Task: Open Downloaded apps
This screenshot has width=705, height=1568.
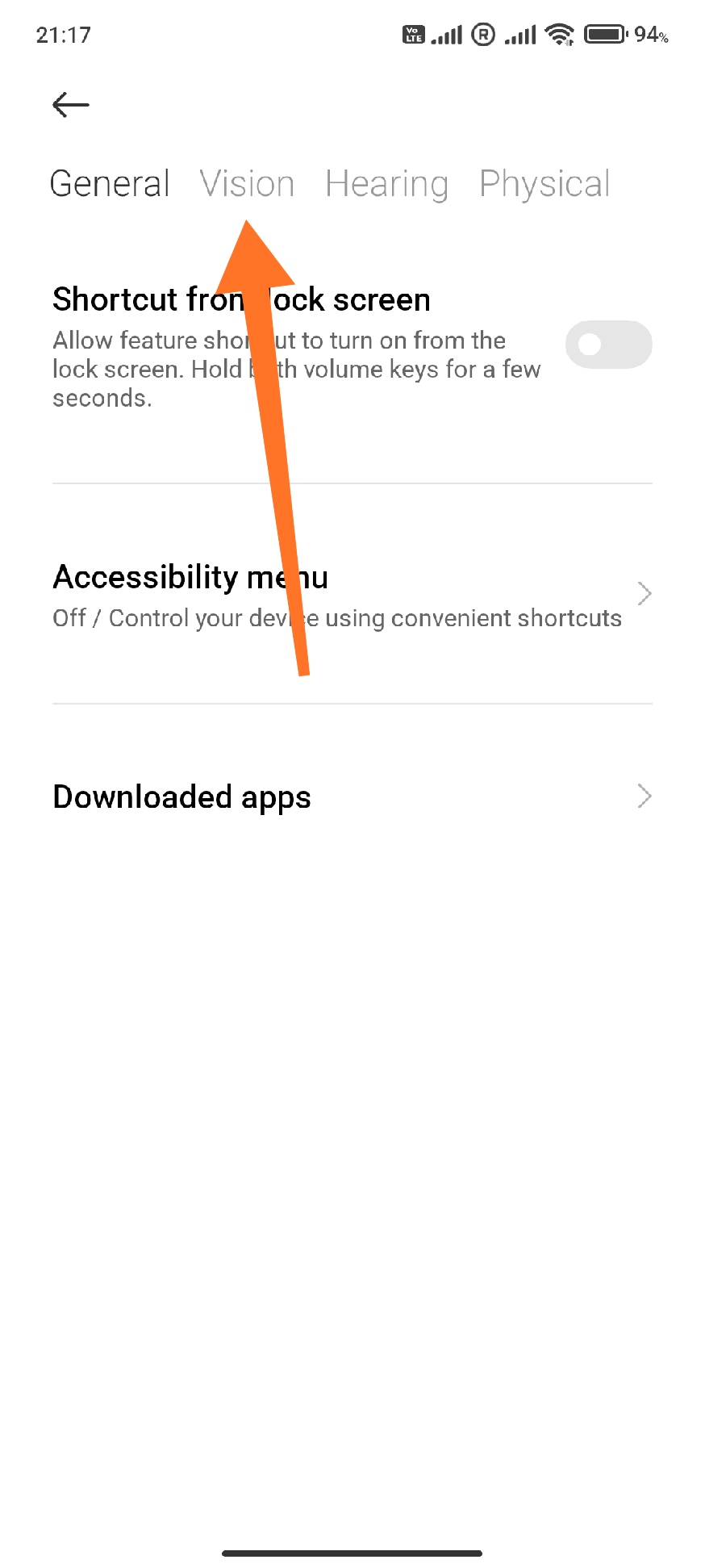Action: click(352, 797)
